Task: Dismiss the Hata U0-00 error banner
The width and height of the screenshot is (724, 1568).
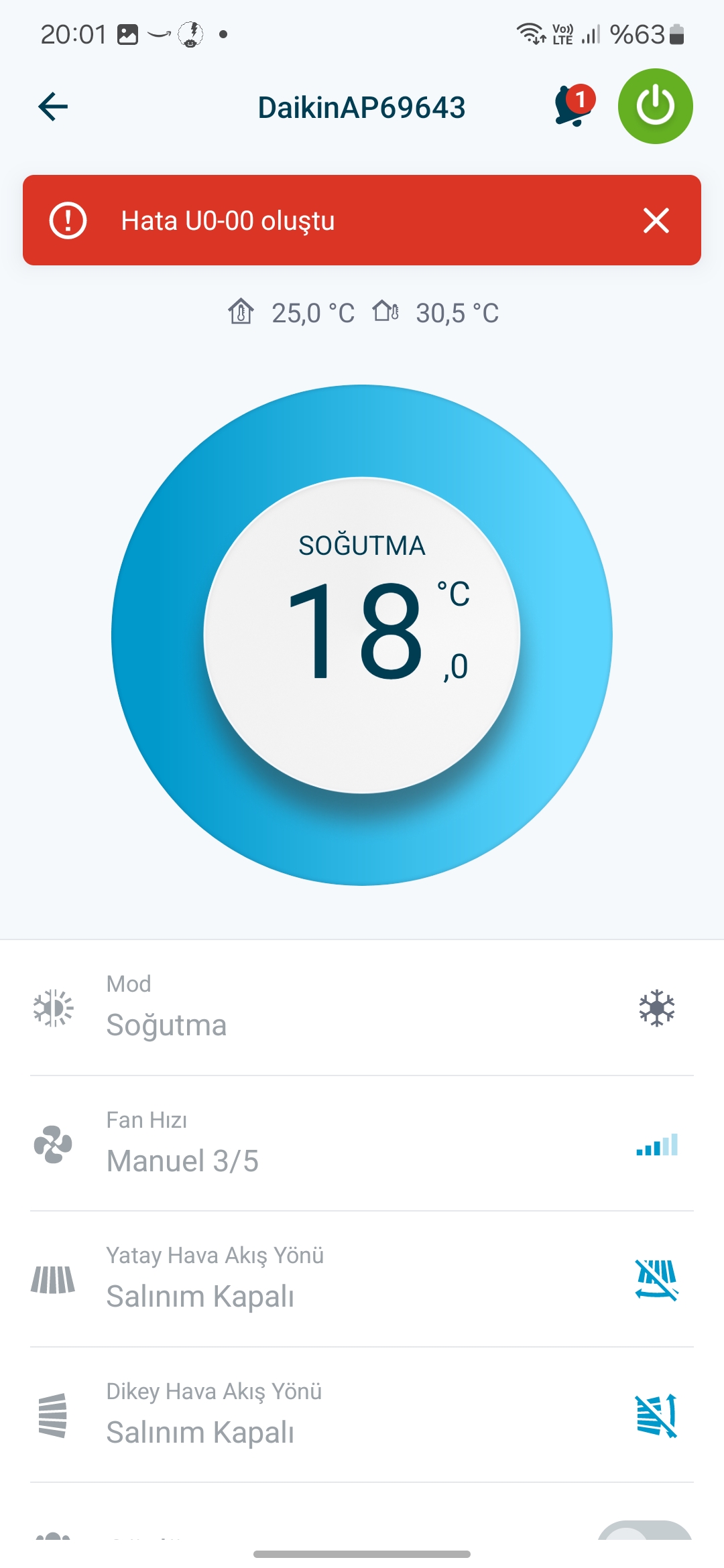Action: pos(656,220)
